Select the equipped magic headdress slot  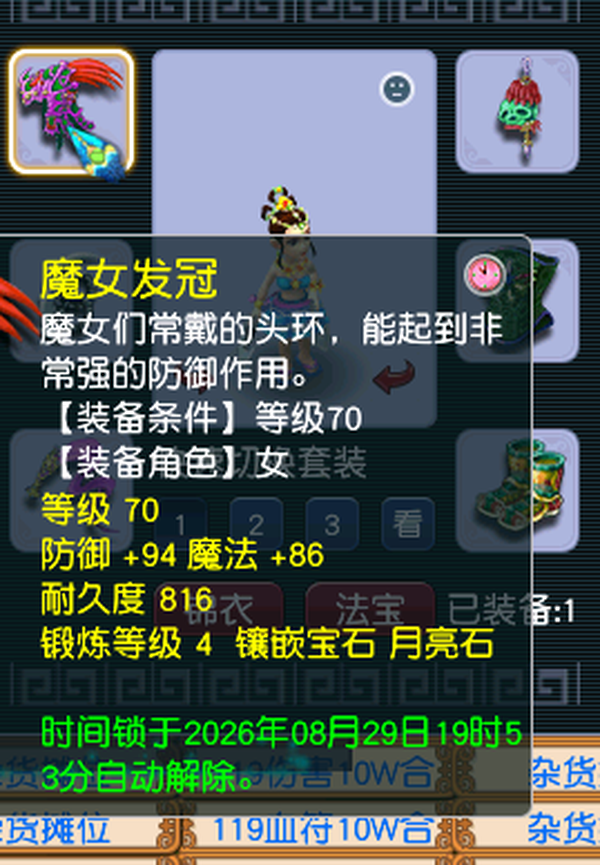point(71,112)
